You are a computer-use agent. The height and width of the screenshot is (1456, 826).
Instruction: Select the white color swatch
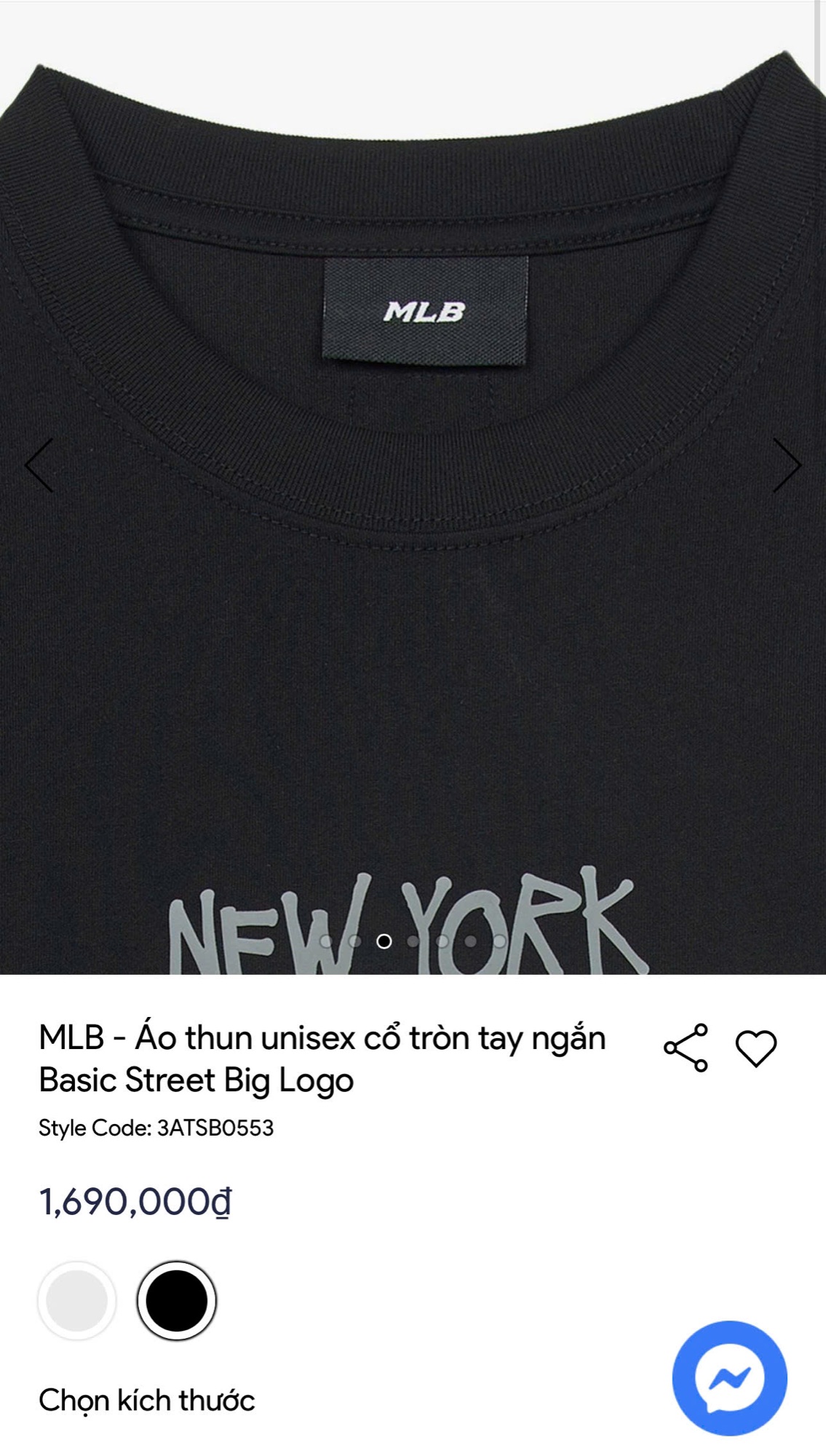tap(77, 1300)
